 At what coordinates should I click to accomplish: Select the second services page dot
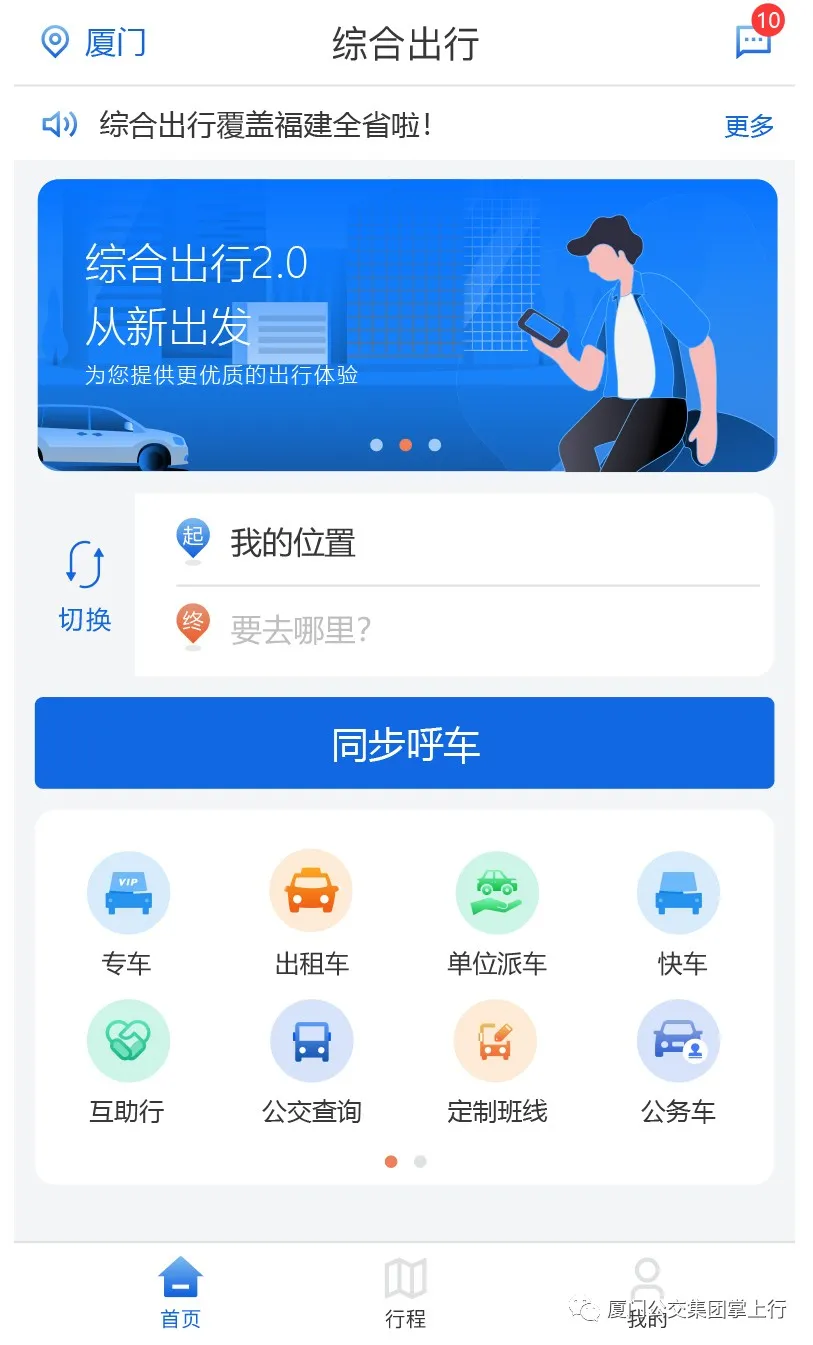419,1162
